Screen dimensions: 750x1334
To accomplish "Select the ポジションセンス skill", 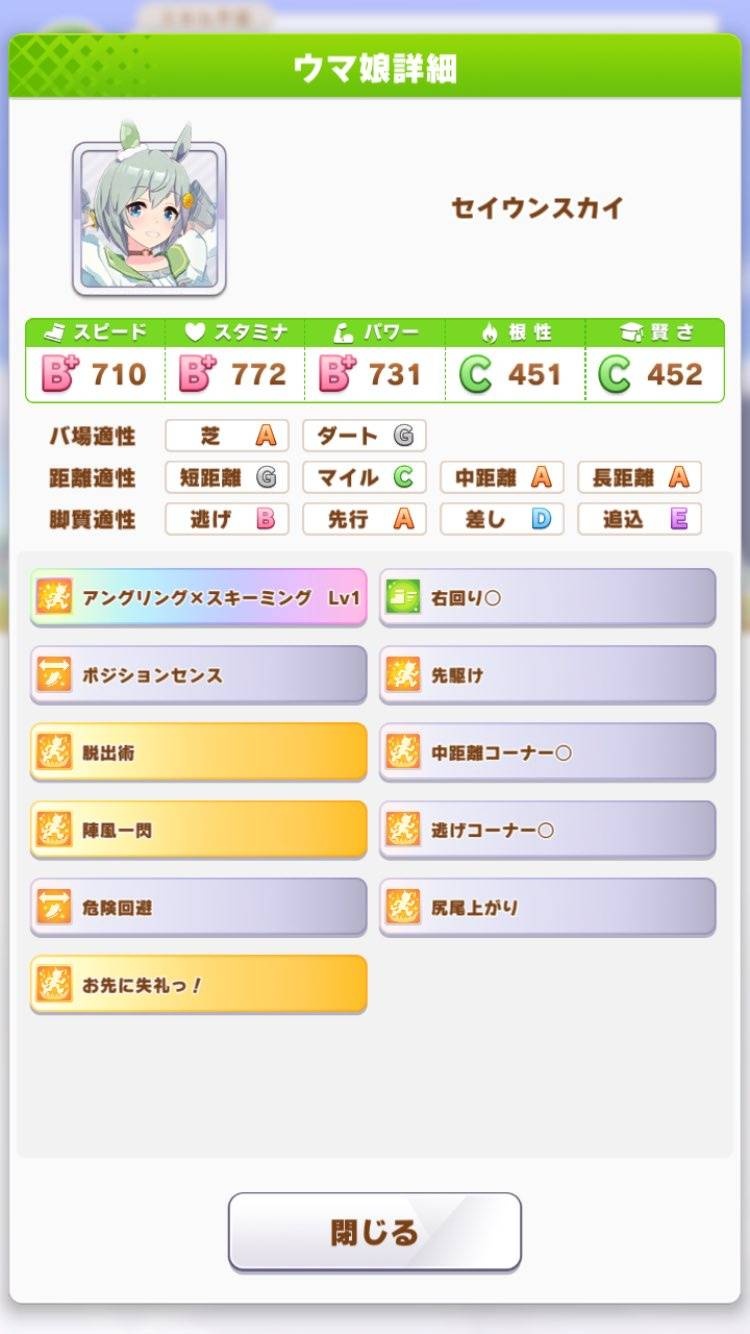I will (198, 675).
